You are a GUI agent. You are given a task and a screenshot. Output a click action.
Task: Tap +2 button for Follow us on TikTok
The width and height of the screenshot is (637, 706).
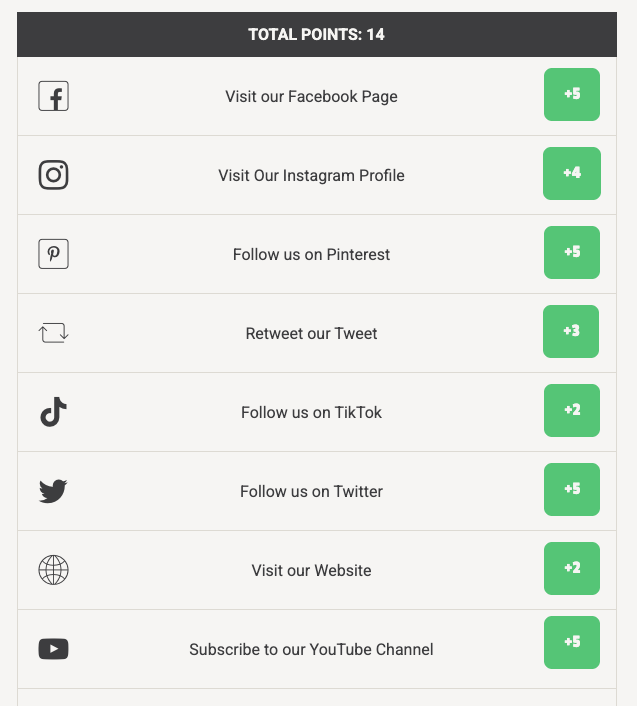(x=571, y=410)
